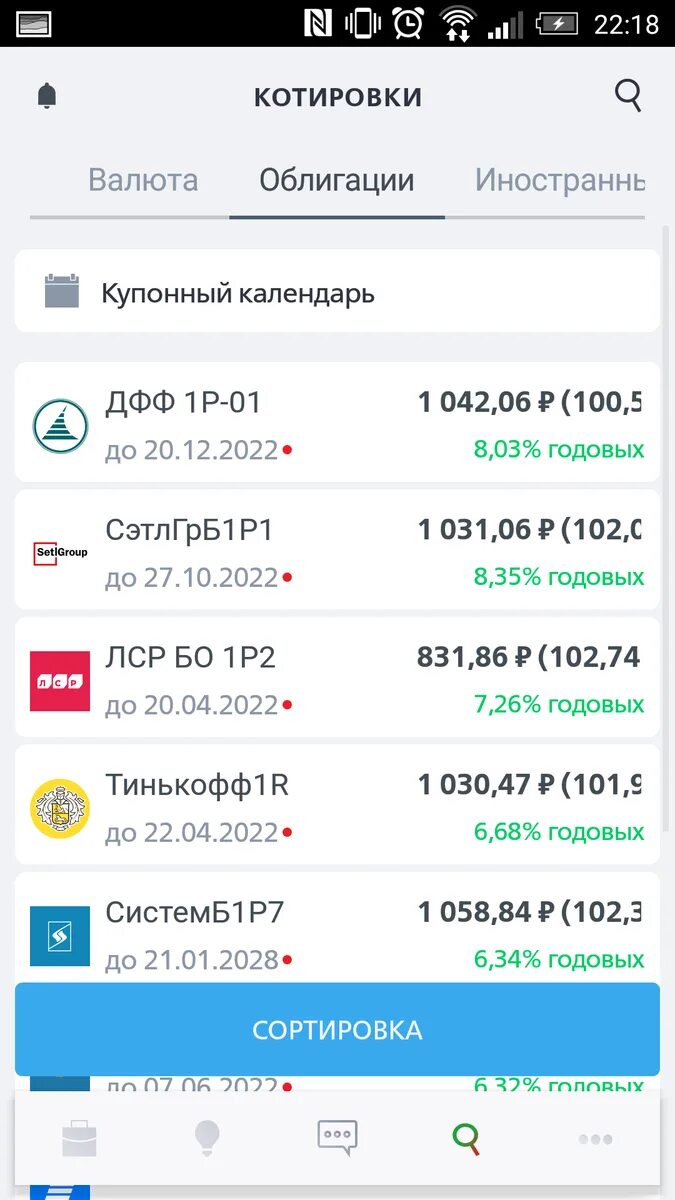The height and width of the screenshot is (1200, 675).
Task: Select the green magnifier quotes tab
Action: coord(466,1138)
